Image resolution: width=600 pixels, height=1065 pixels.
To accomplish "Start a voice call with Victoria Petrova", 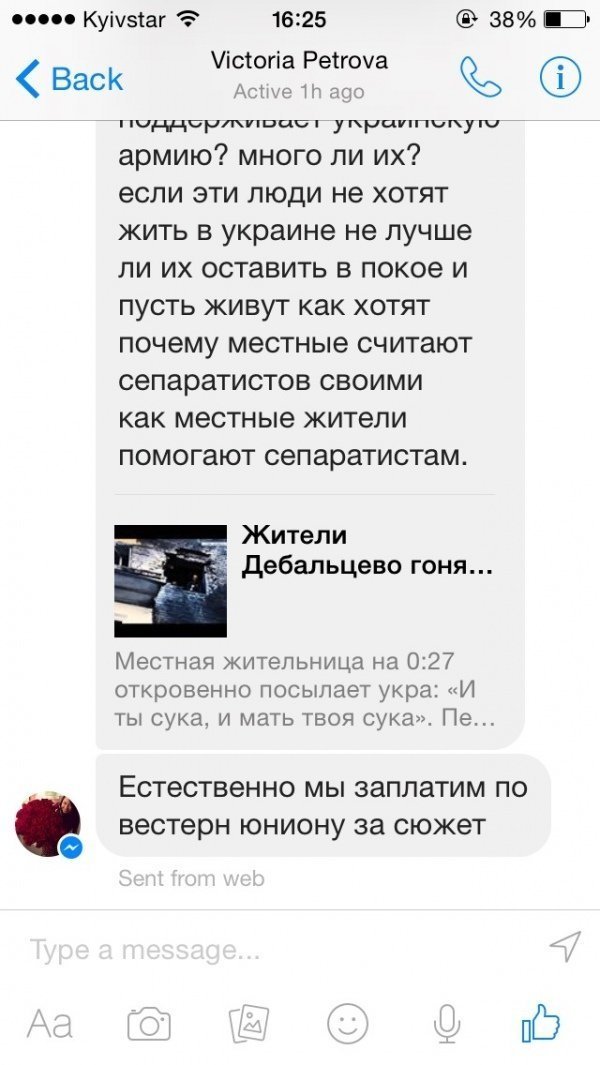I will click(x=480, y=78).
